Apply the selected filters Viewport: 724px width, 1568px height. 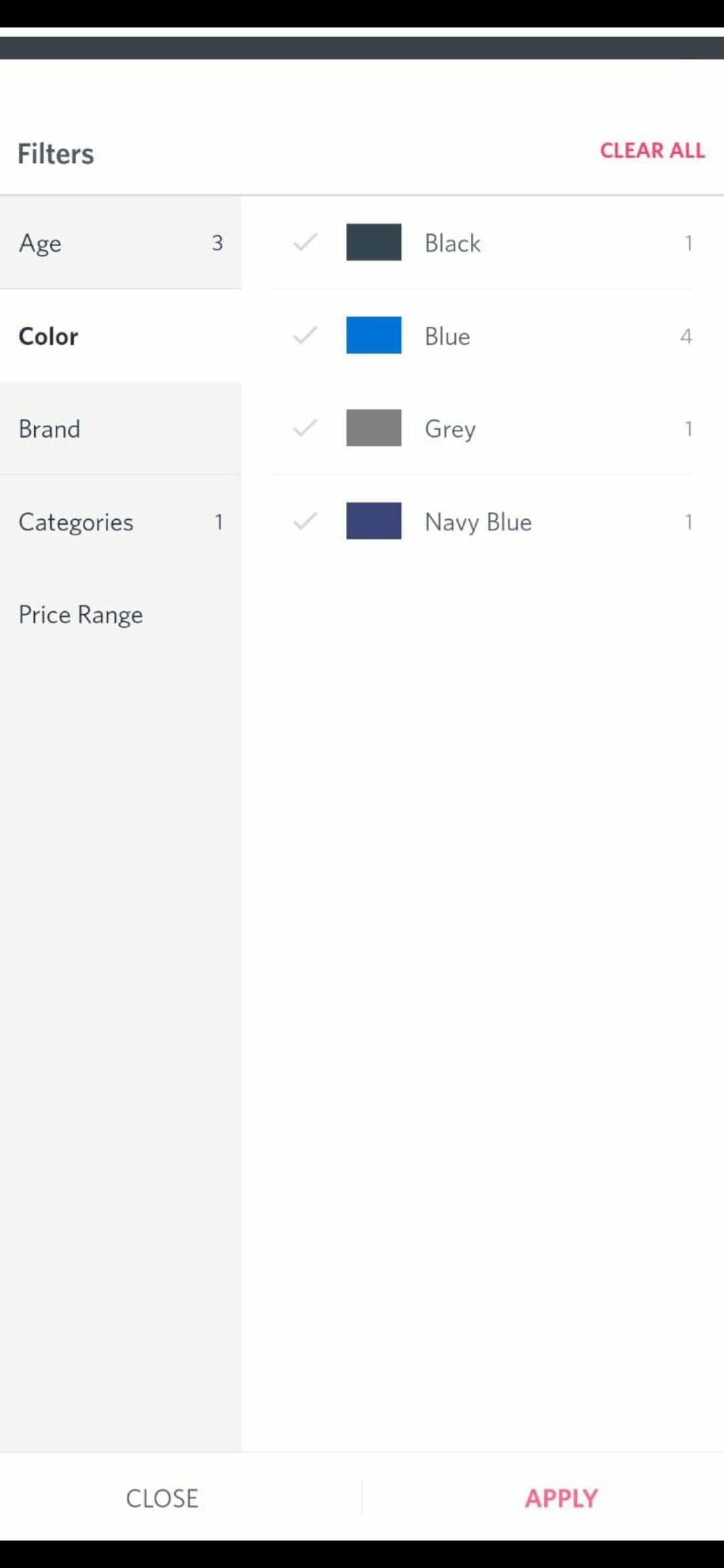click(562, 1497)
